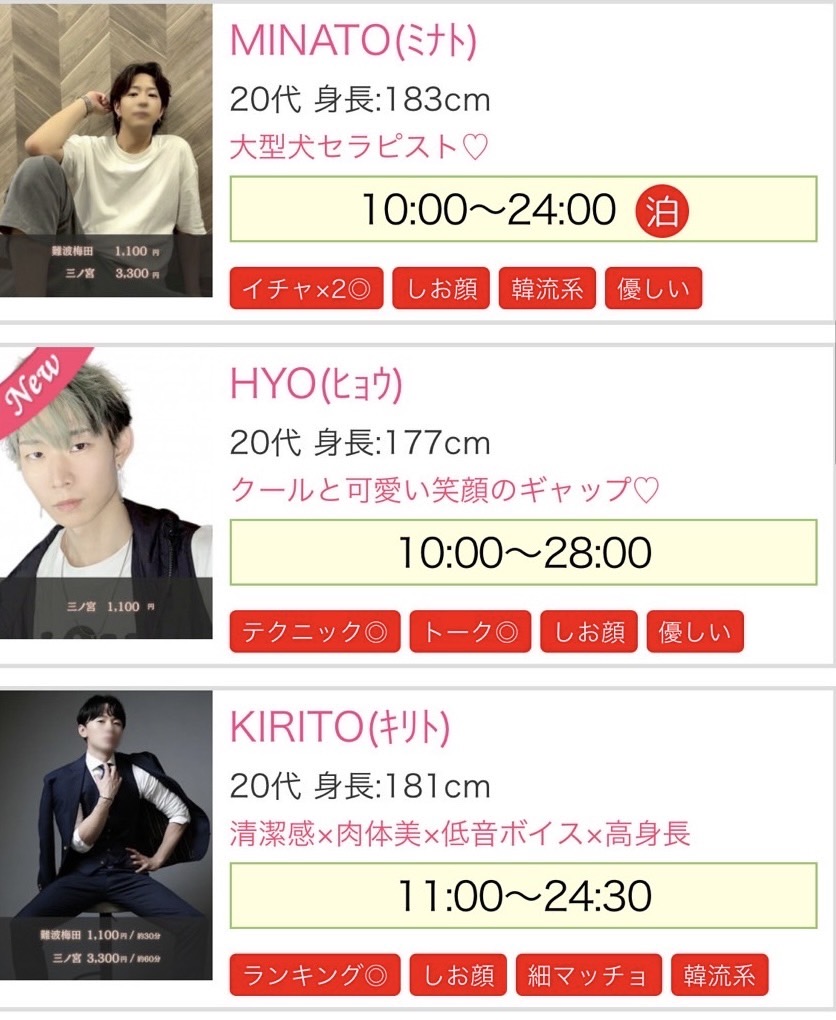This screenshot has width=836, height=1020.
Task: Select the KIRITO(キリト) name link
Action: [x=340, y=728]
